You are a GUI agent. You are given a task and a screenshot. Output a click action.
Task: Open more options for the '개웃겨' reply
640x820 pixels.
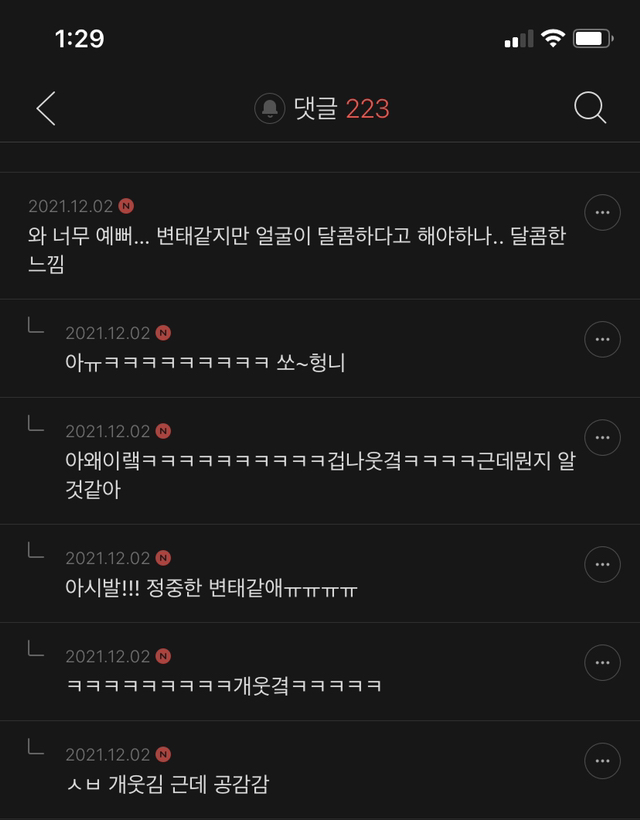click(602, 663)
